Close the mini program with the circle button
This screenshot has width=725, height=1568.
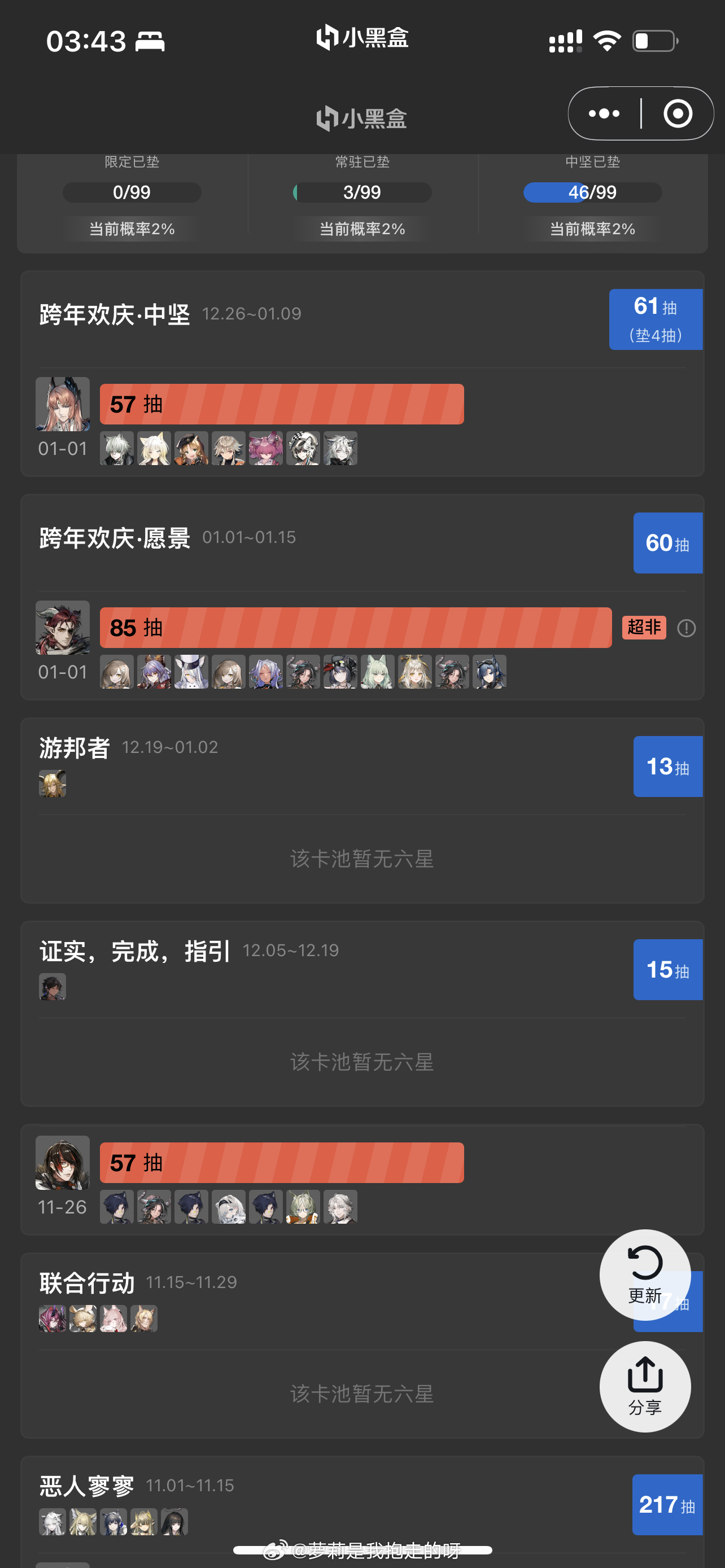tap(678, 114)
